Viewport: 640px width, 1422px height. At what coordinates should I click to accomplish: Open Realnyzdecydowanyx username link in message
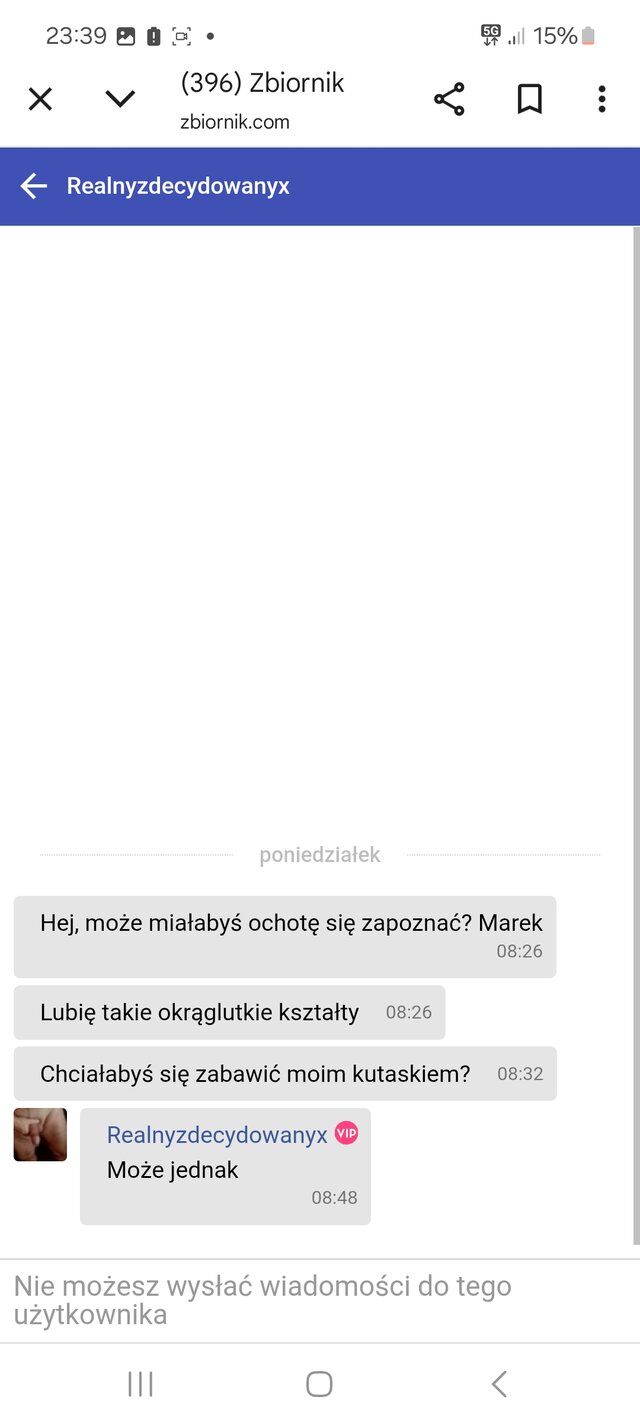point(217,1135)
